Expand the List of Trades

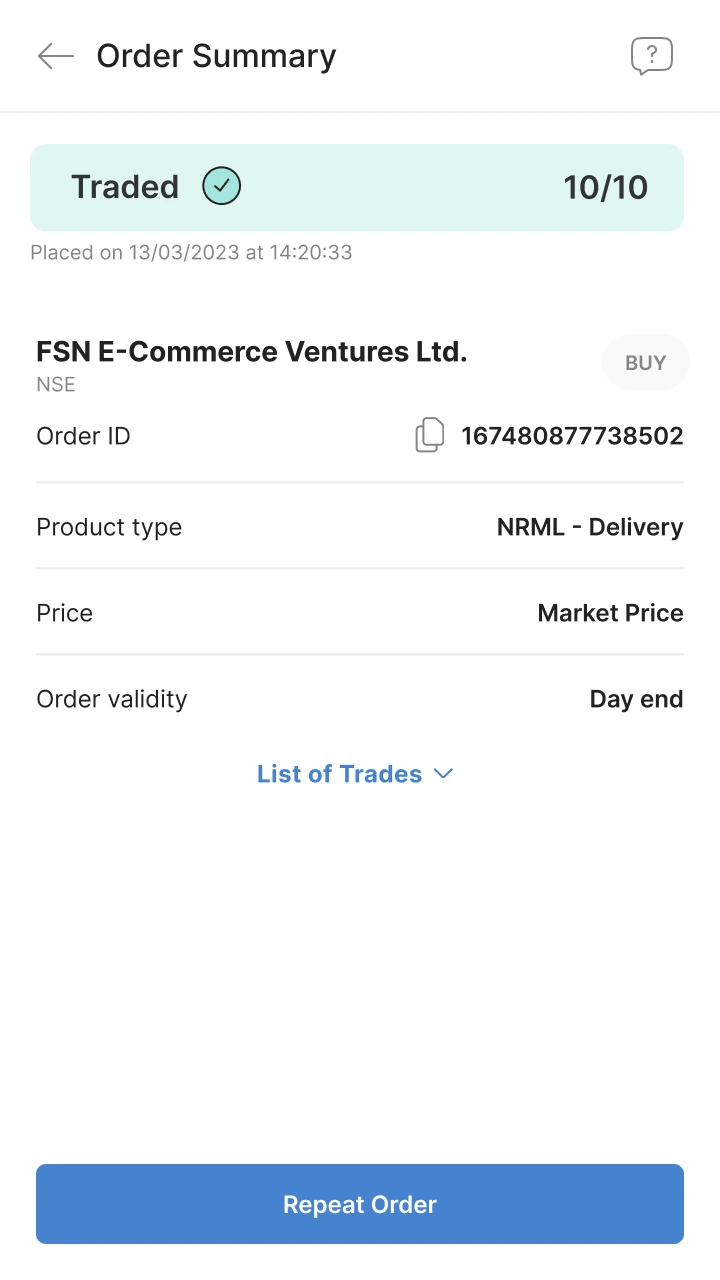click(356, 774)
